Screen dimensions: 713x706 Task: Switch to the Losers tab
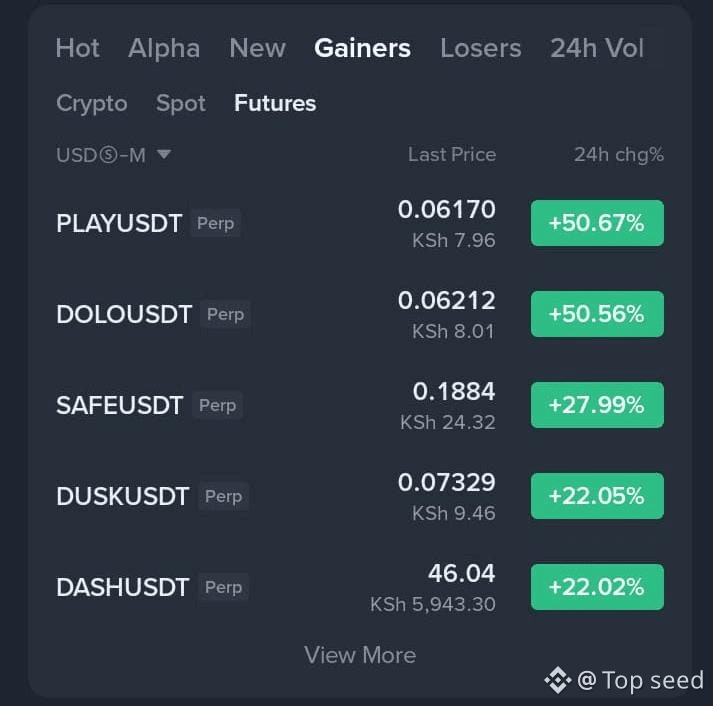coord(480,48)
